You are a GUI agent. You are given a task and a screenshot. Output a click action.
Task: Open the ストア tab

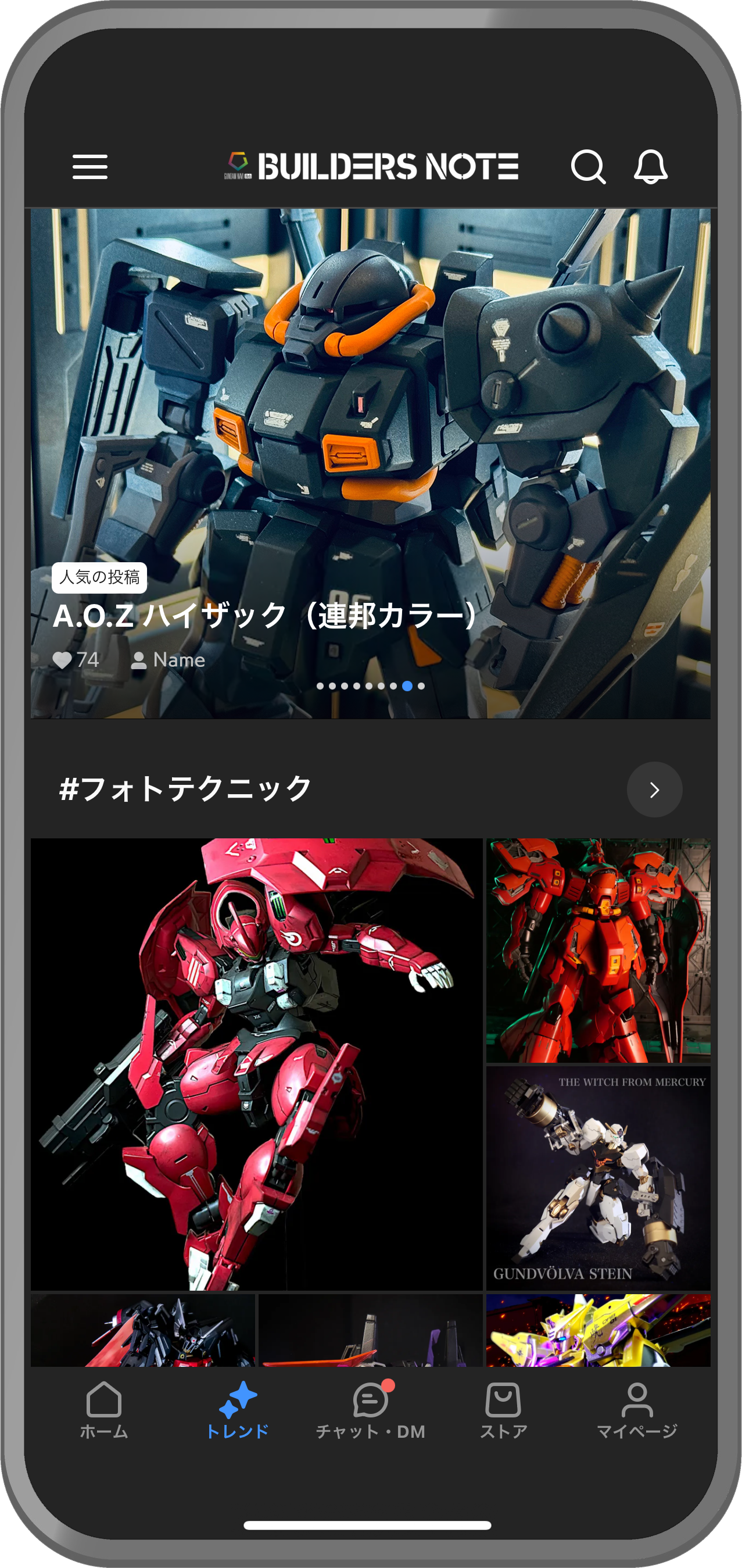point(503,1412)
